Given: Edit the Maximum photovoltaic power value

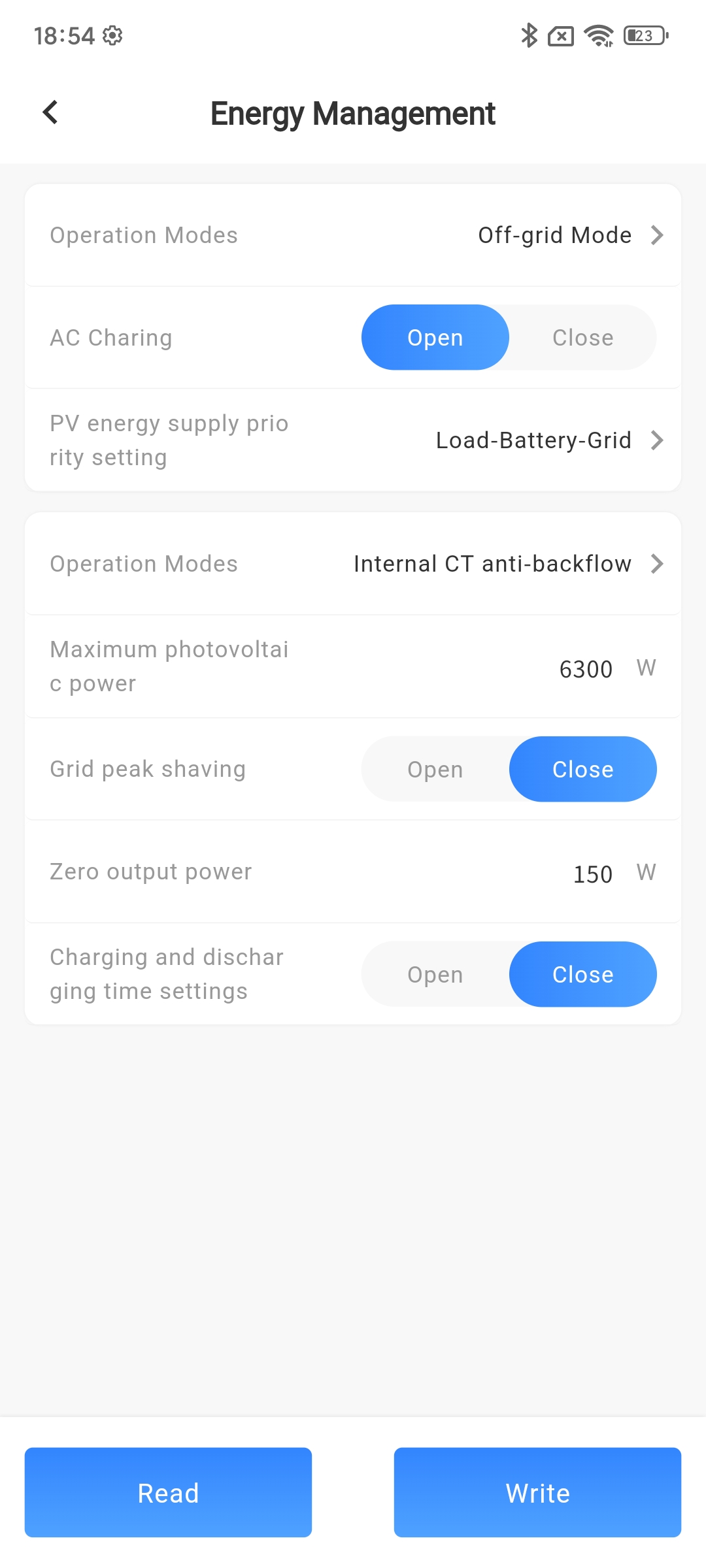Looking at the screenshot, I should pos(586,668).
